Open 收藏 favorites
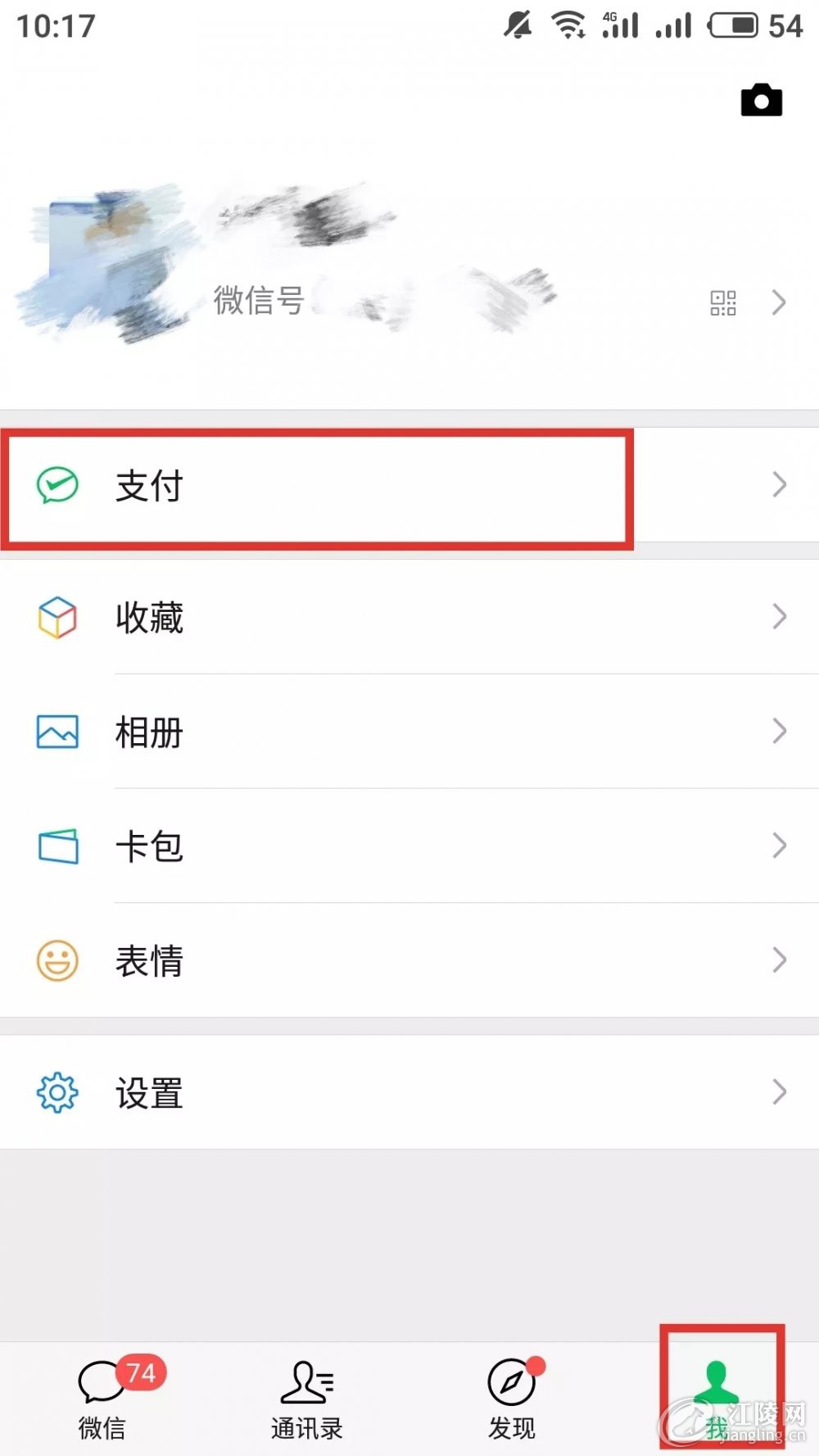The image size is (819, 1456). pos(409,617)
